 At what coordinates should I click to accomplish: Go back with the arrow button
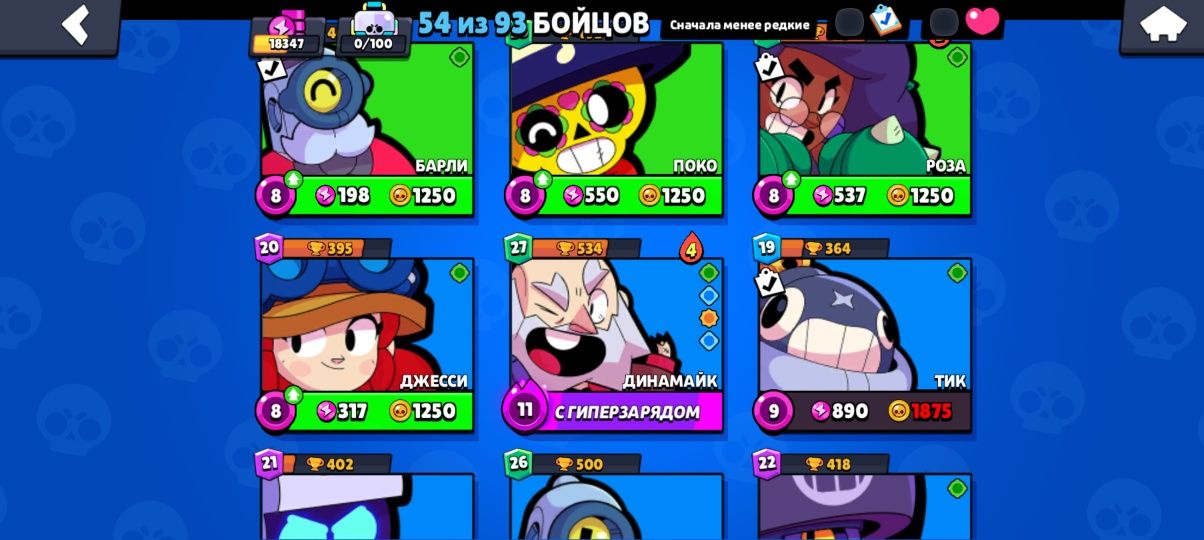(x=74, y=24)
